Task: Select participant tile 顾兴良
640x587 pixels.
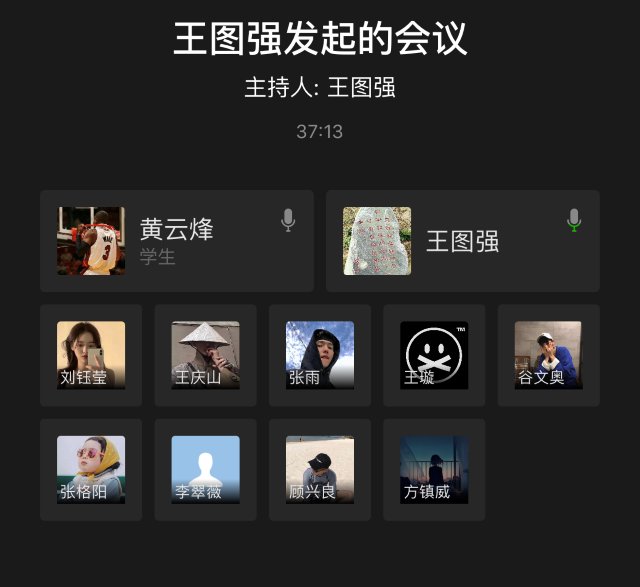Action: click(320, 470)
